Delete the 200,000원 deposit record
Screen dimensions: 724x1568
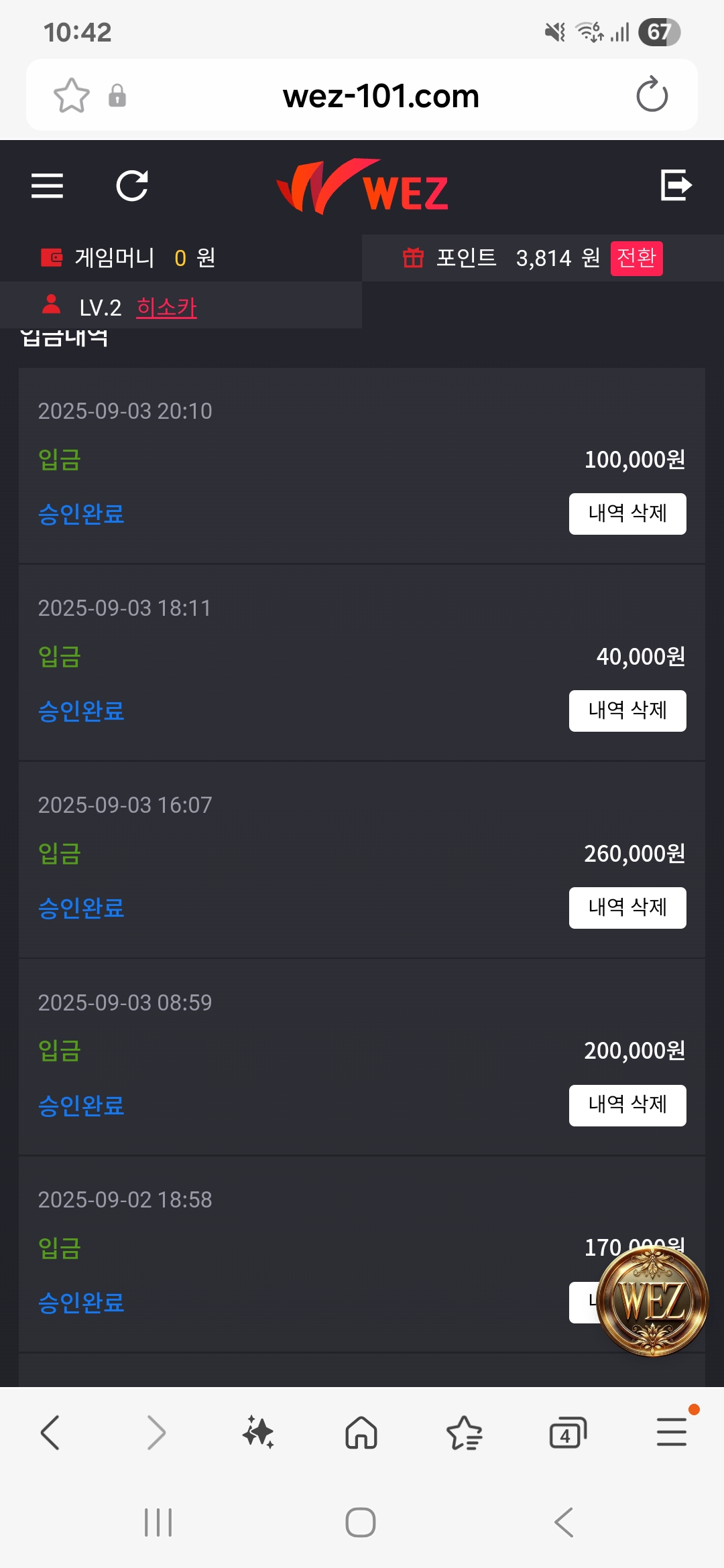pos(627,1106)
